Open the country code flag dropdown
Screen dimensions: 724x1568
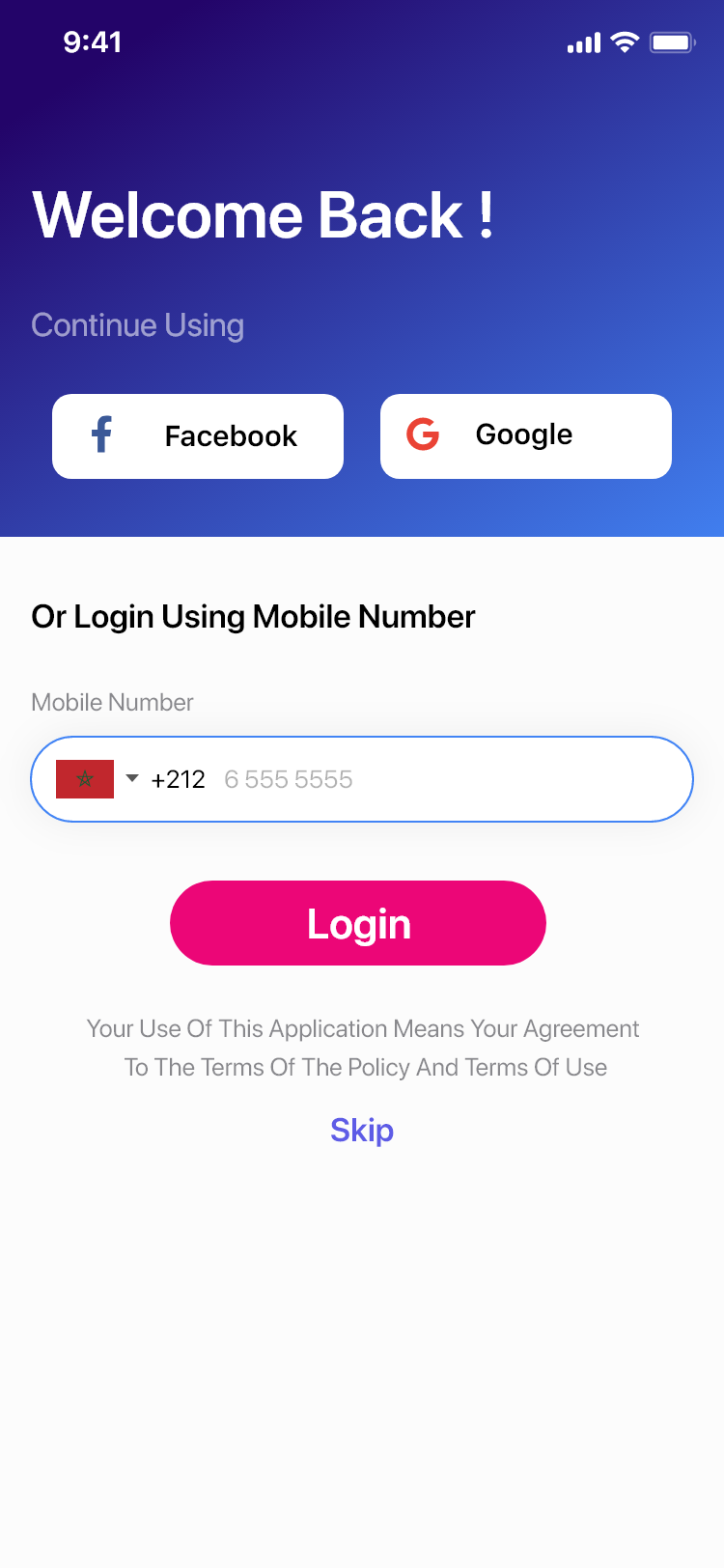click(x=98, y=779)
